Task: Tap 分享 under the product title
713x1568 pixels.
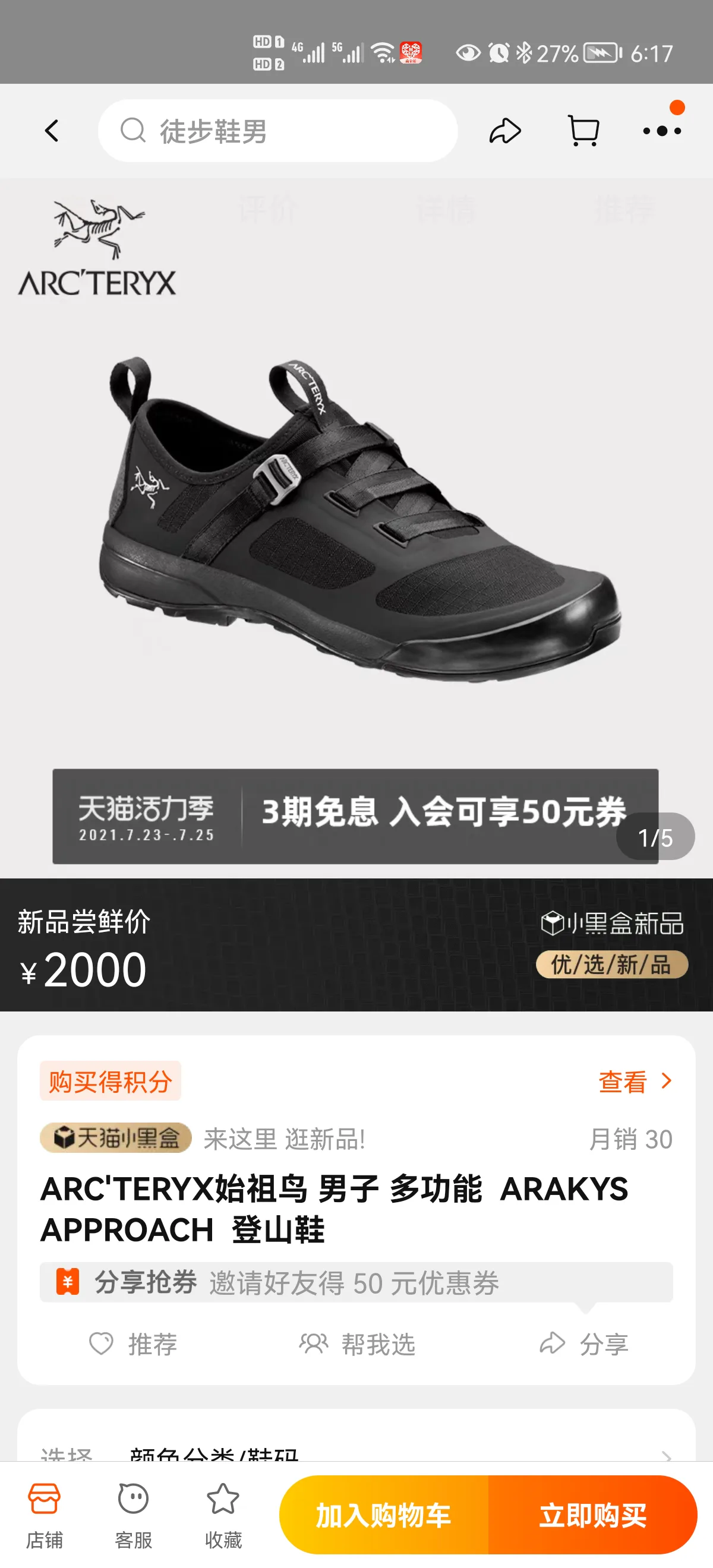Action: click(584, 1343)
